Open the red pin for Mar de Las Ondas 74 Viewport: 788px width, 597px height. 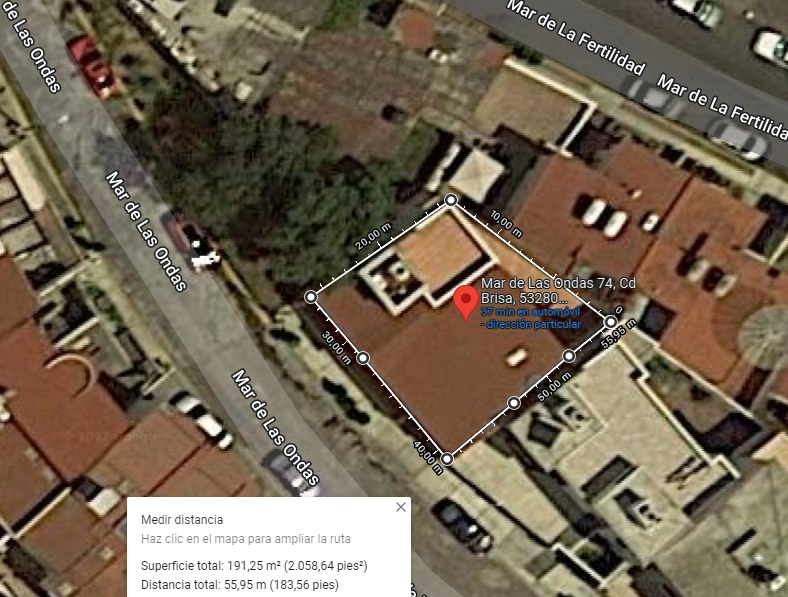[x=466, y=303]
